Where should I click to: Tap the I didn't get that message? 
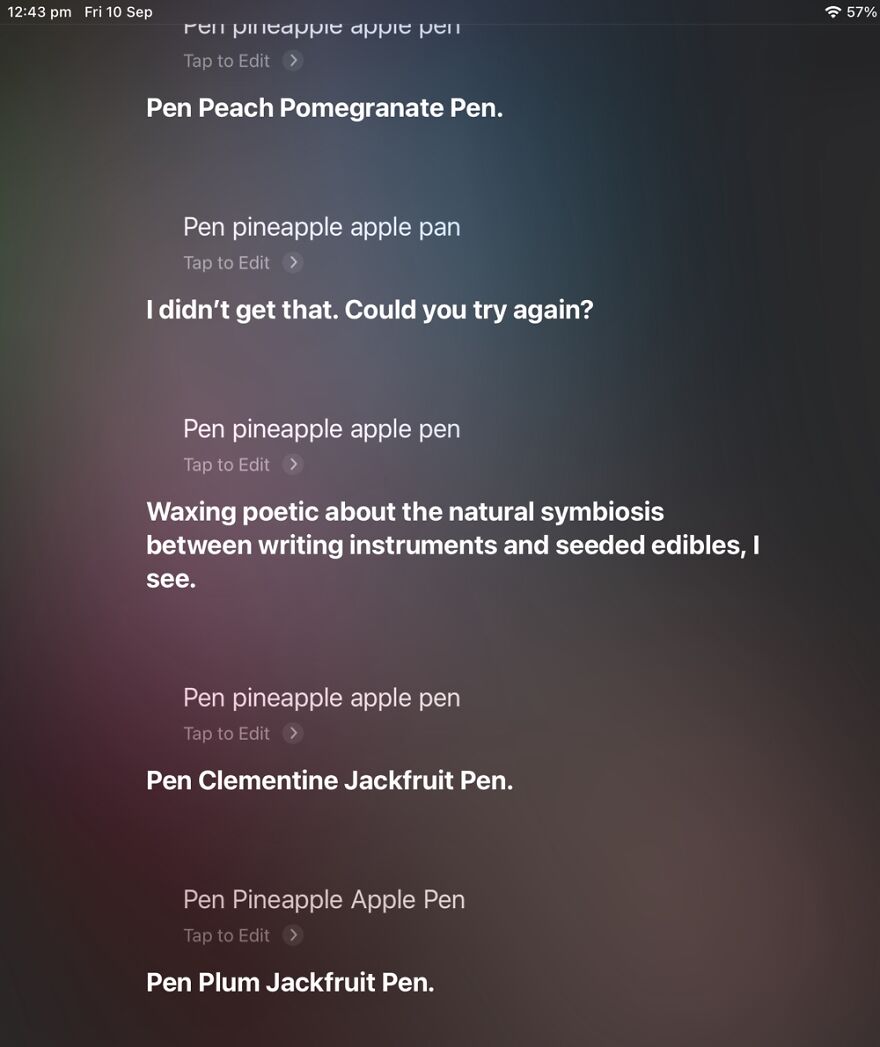coord(369,309)
